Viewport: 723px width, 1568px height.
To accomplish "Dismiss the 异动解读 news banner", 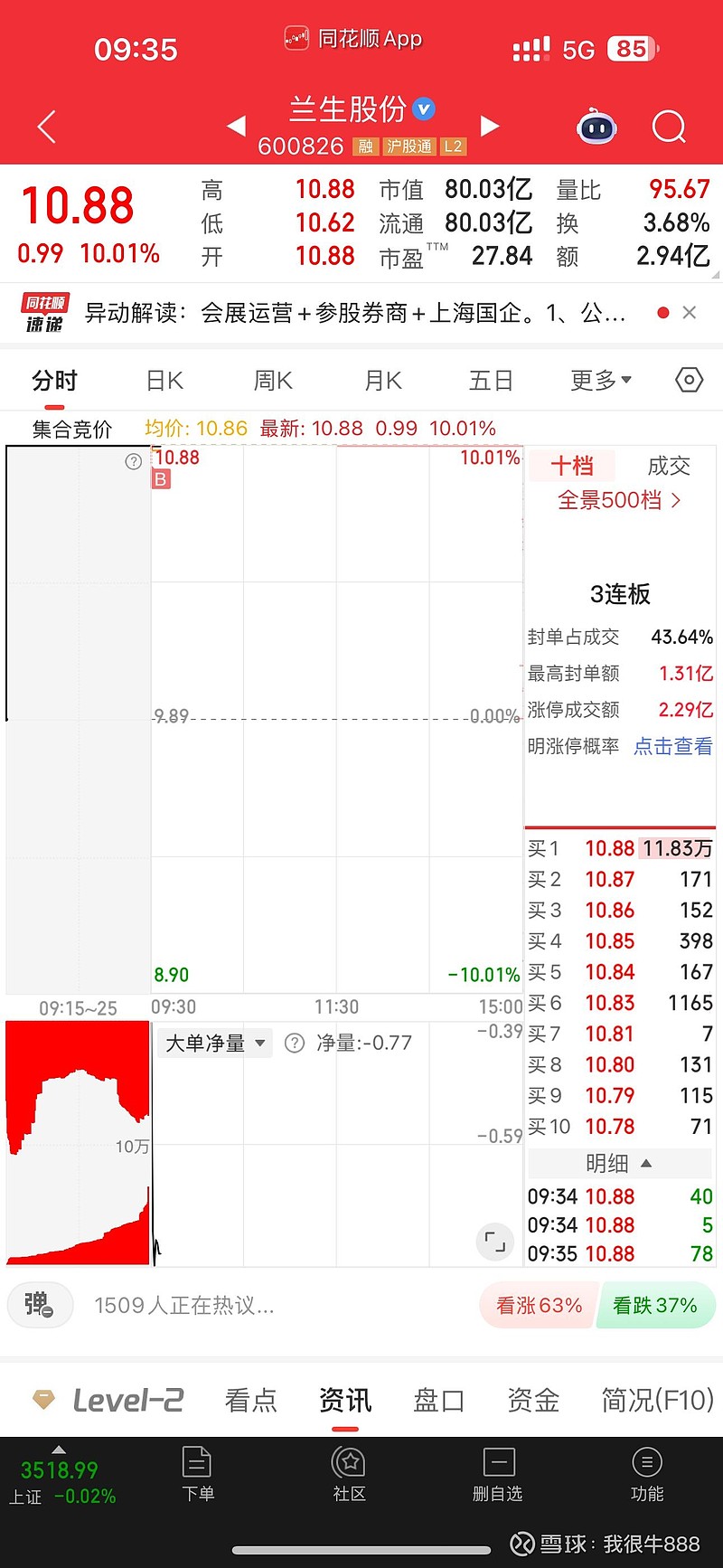I will (690, 313).
